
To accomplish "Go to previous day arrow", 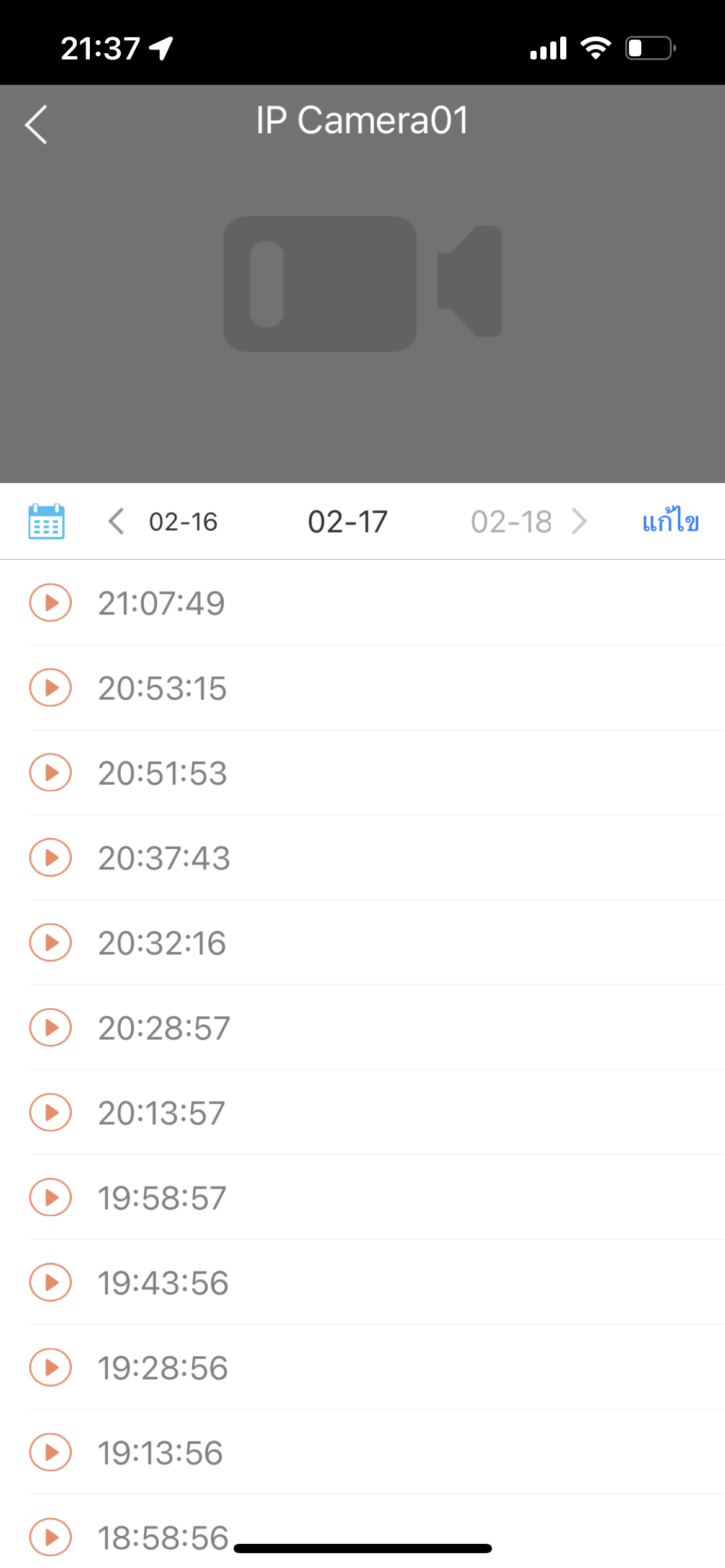I will (116, 521).
